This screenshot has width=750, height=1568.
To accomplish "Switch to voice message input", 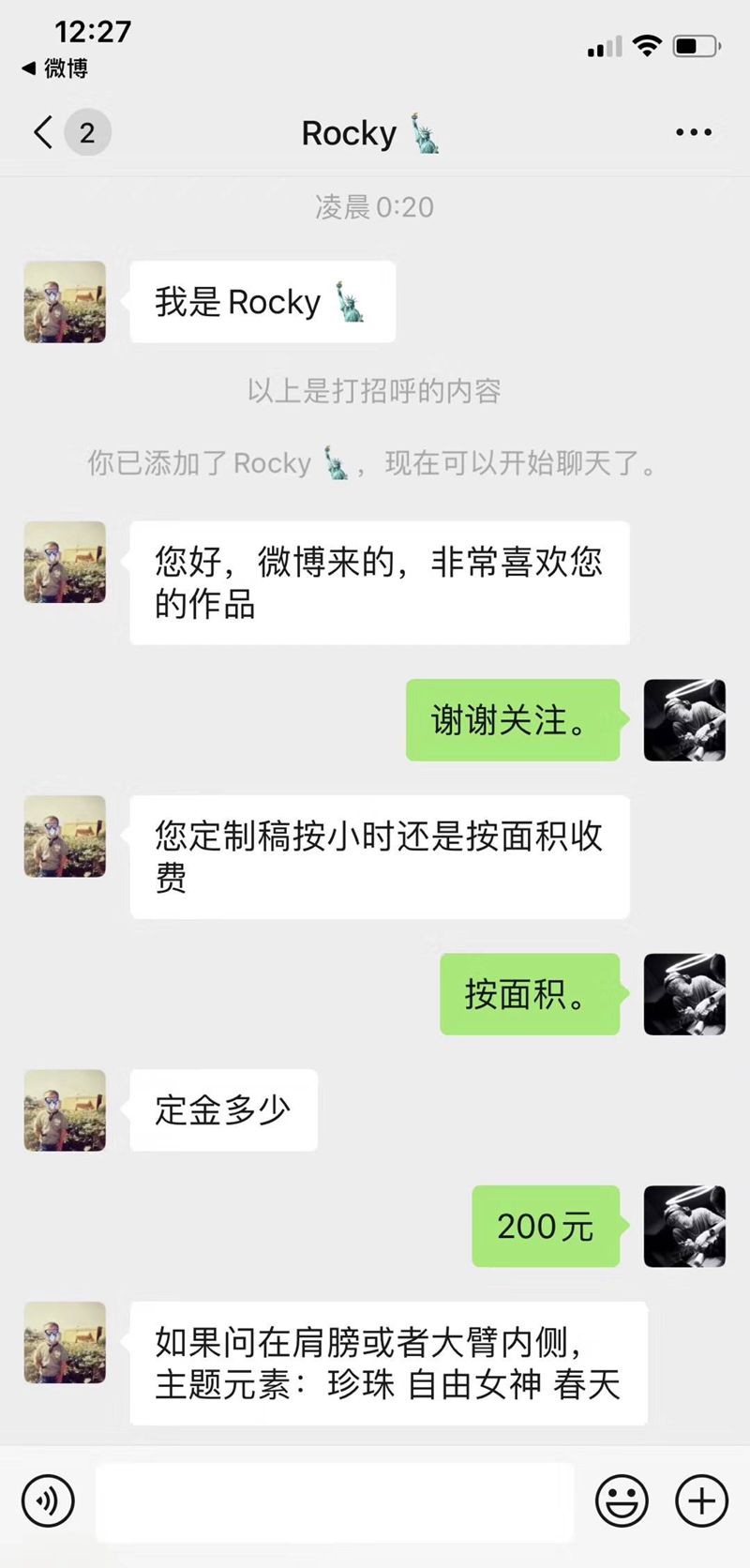I will pyautogui.click(x=48, y=1501).
